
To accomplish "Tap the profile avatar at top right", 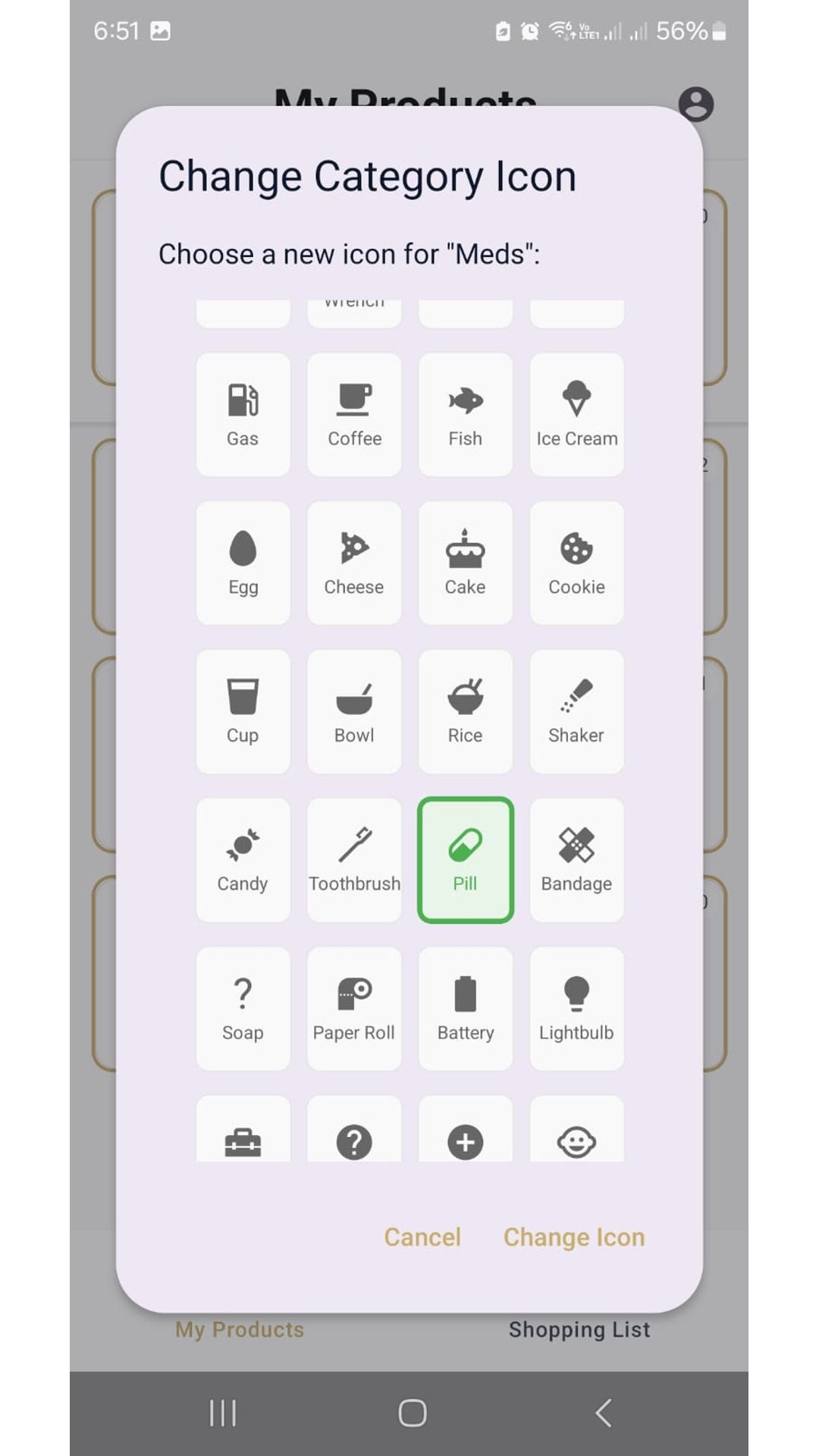I will (695, 105).
